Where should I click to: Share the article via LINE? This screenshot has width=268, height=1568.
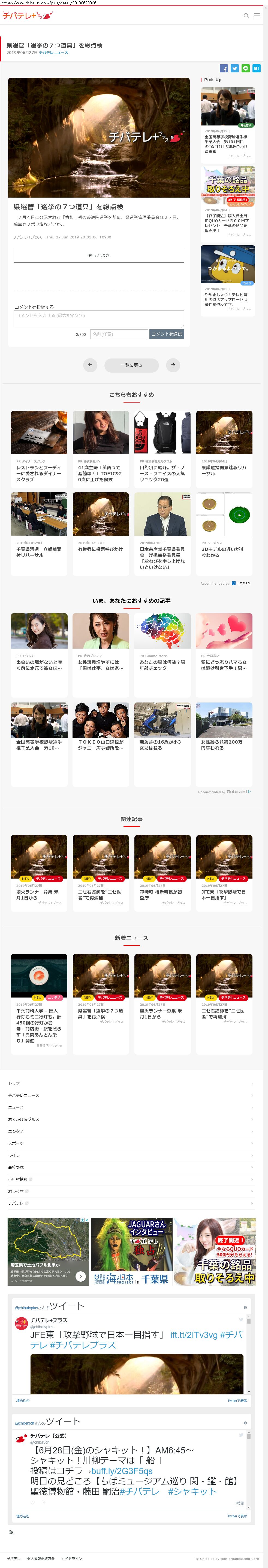(x=245, y=69)
